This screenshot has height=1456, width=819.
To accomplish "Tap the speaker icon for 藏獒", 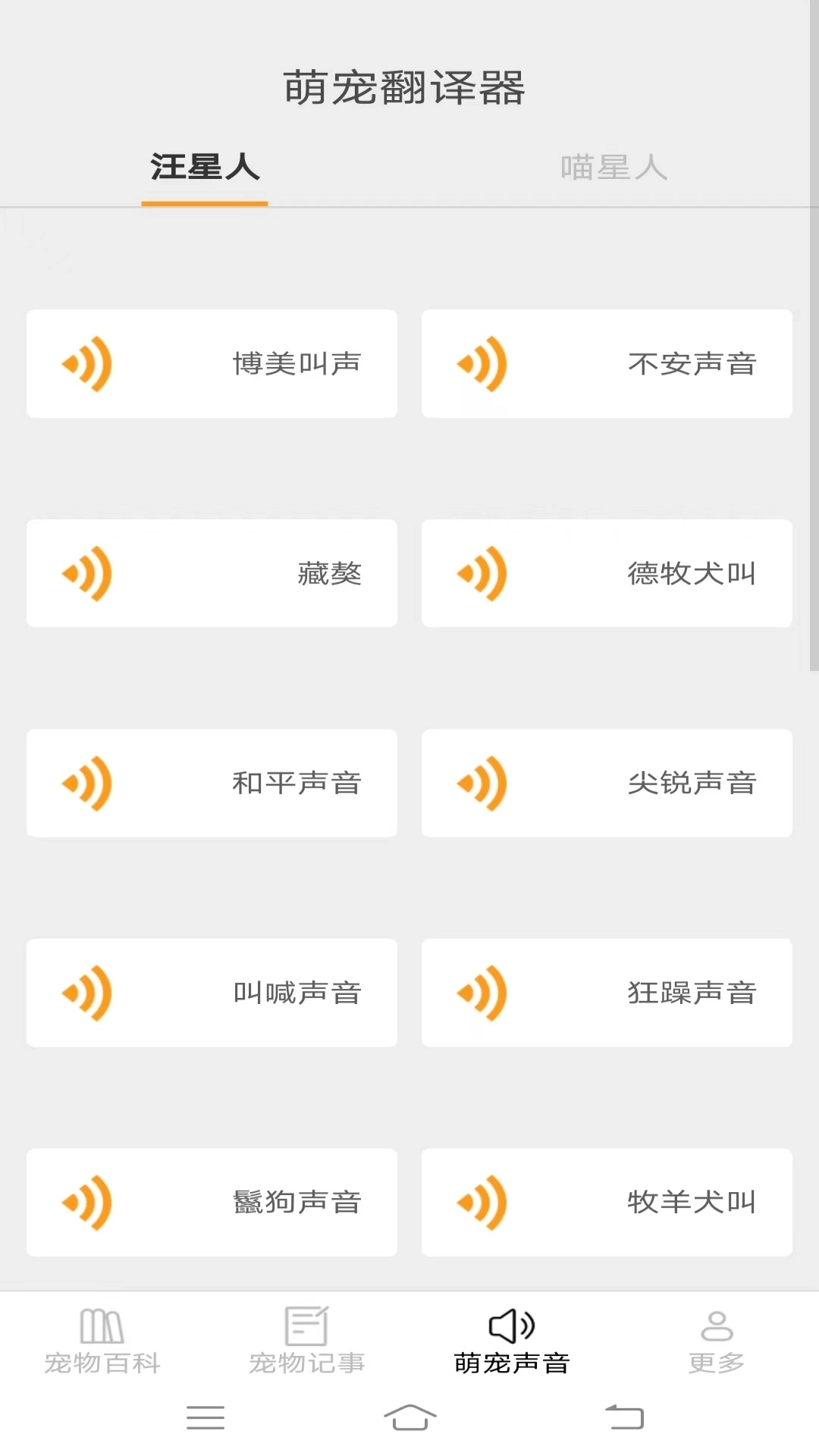I will click(87, 573).
